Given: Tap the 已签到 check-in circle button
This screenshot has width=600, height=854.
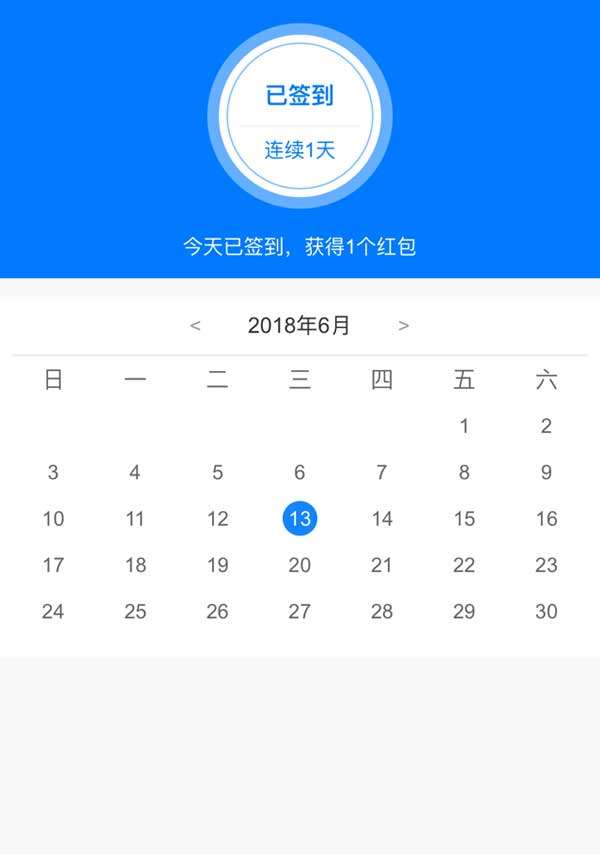Looking at the screenshot, I should 300,118.
